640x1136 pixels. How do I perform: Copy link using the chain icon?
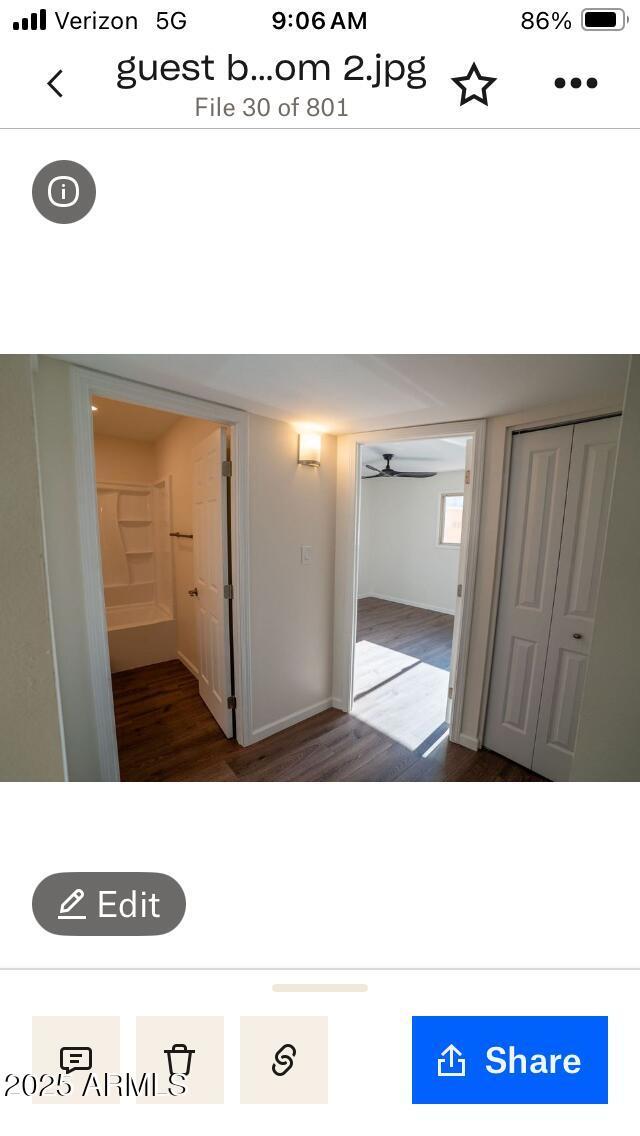283,1060
